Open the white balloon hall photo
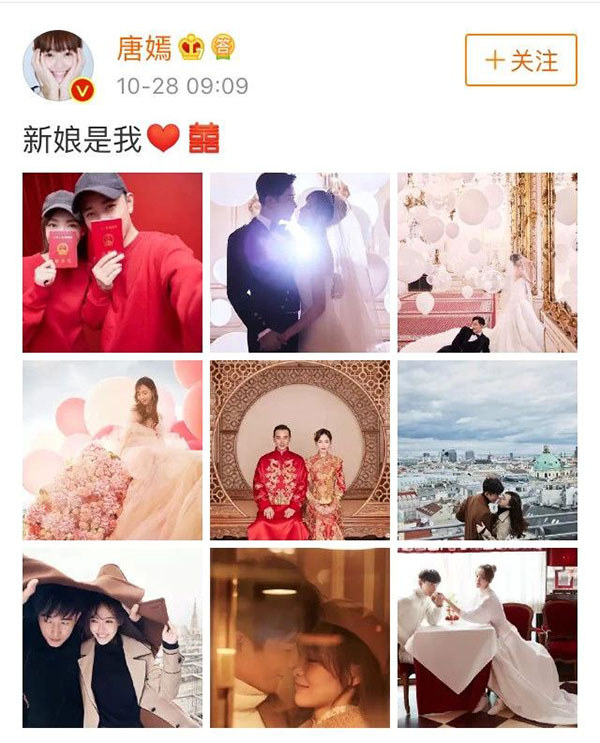The width and height of the screenshot is (600, 743). 487,262
